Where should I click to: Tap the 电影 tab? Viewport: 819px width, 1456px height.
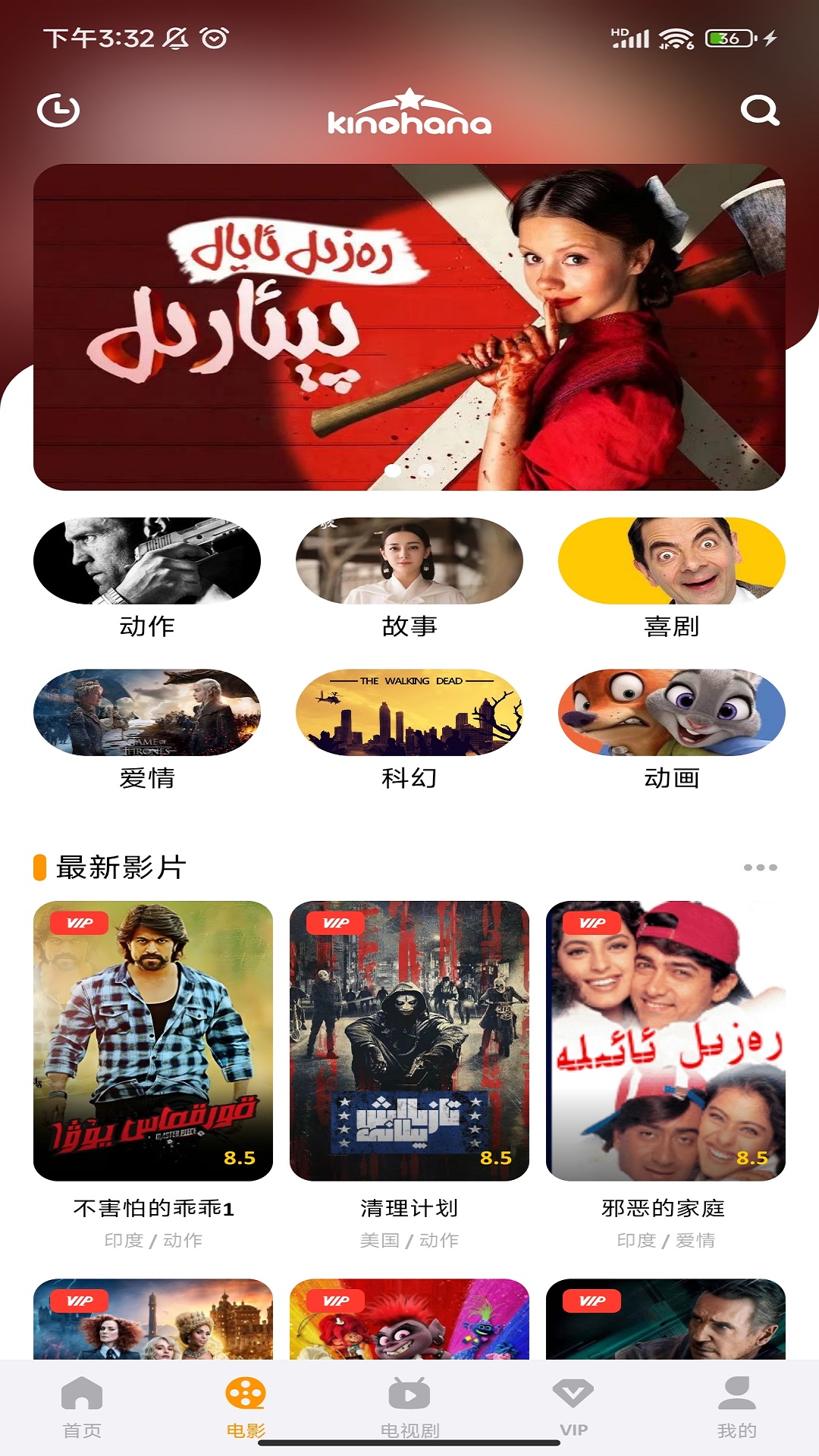pos(246,1407)
